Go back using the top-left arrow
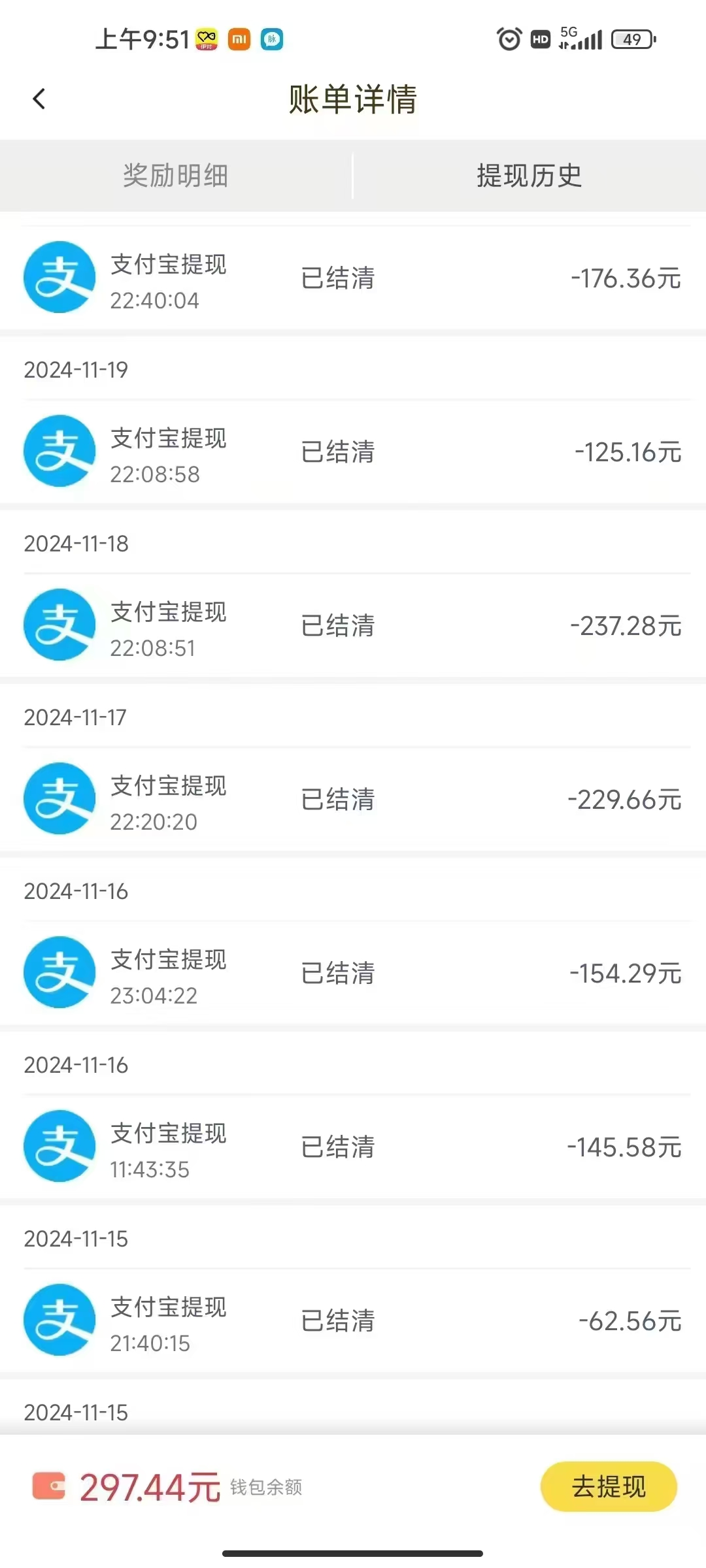Screen dimensions: 706x1568 [x=39, y=99]
